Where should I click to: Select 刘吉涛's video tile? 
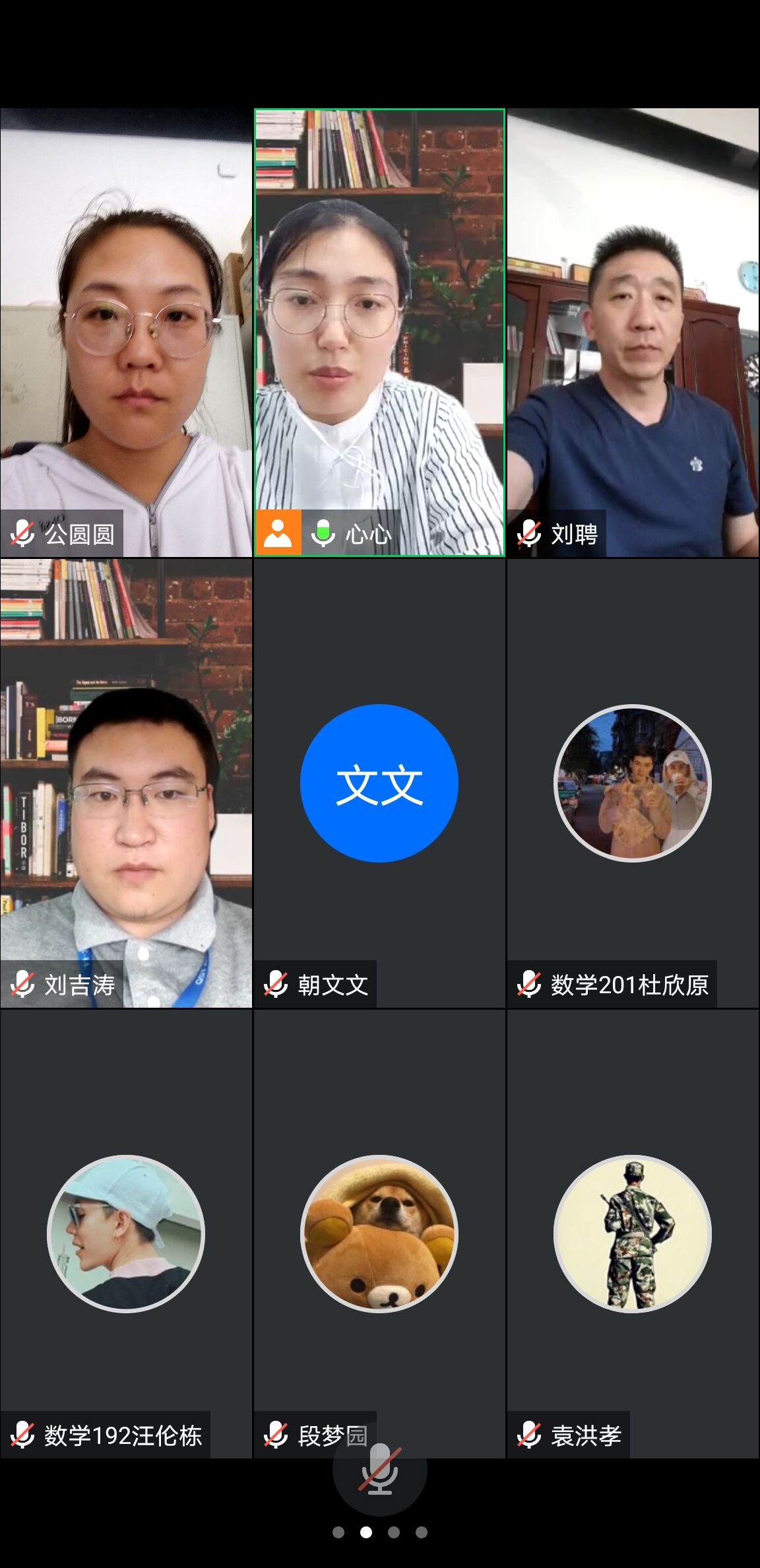pos(126,783)
